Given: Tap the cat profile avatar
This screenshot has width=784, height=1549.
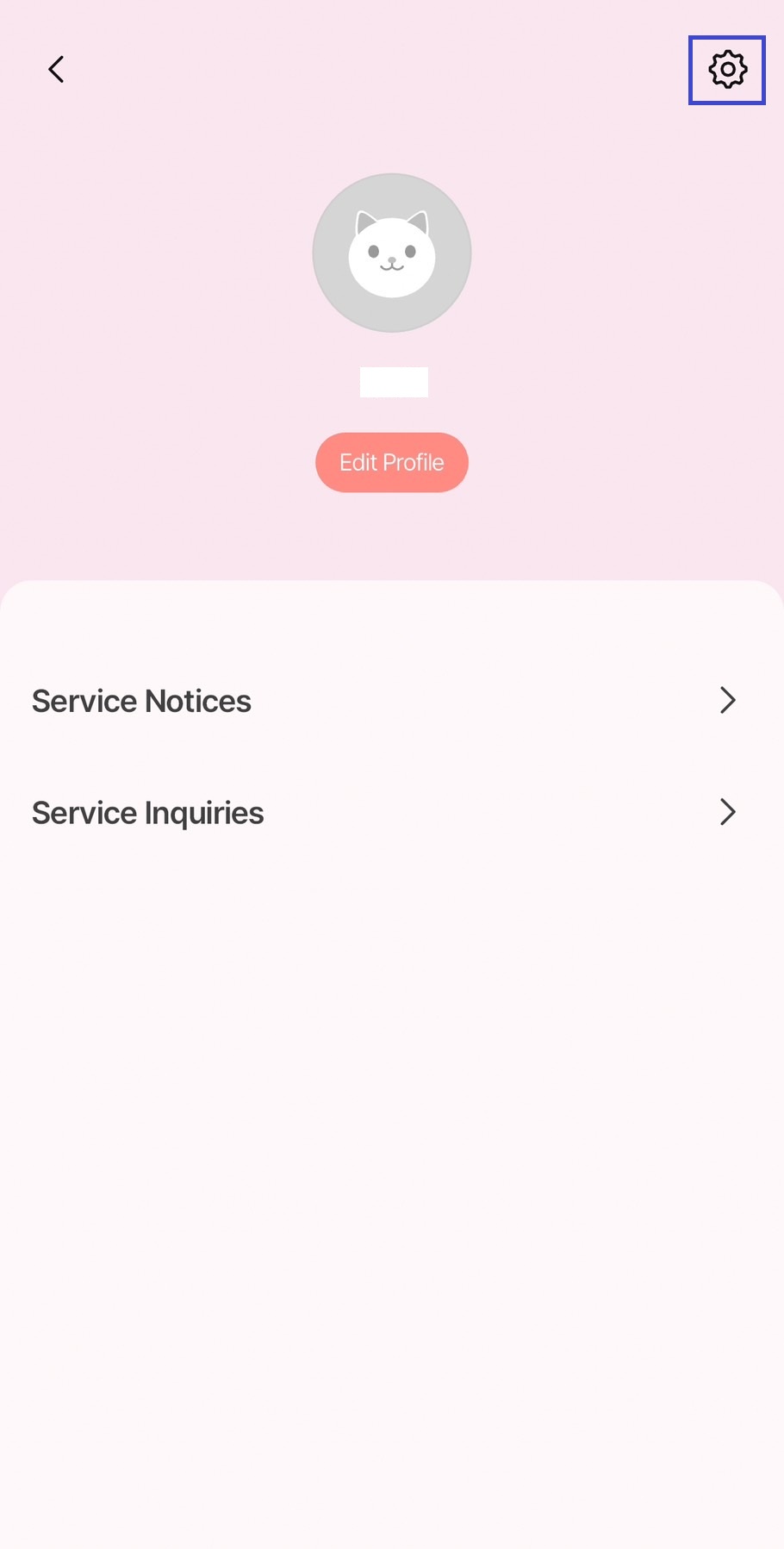Looking at the screenshot, I should coord(392,253).
